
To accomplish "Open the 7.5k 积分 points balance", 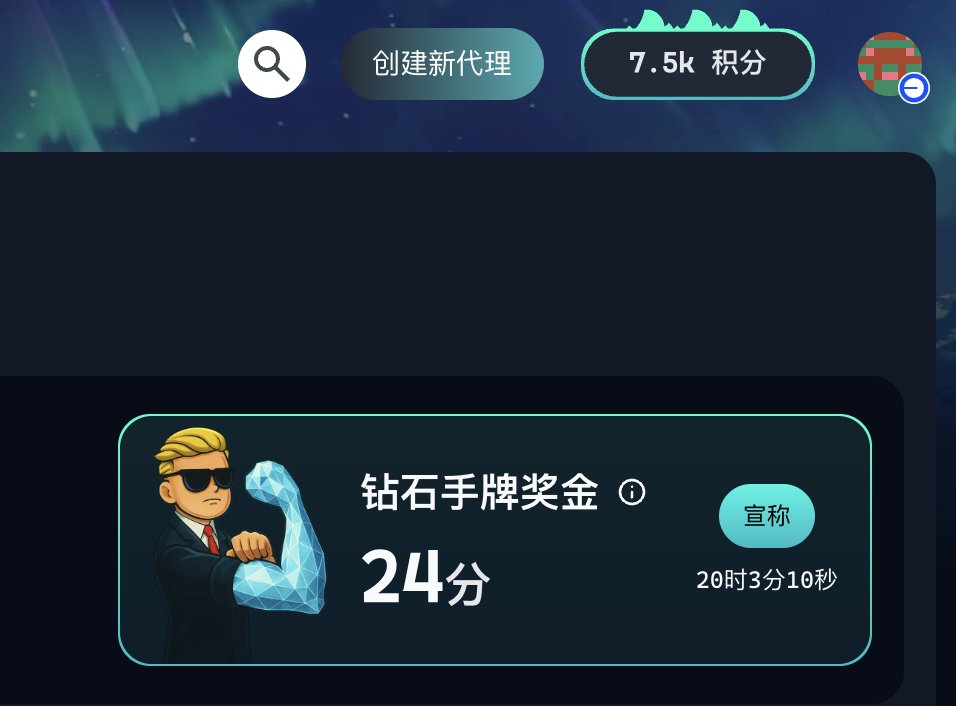I will (x=697, y=64).
